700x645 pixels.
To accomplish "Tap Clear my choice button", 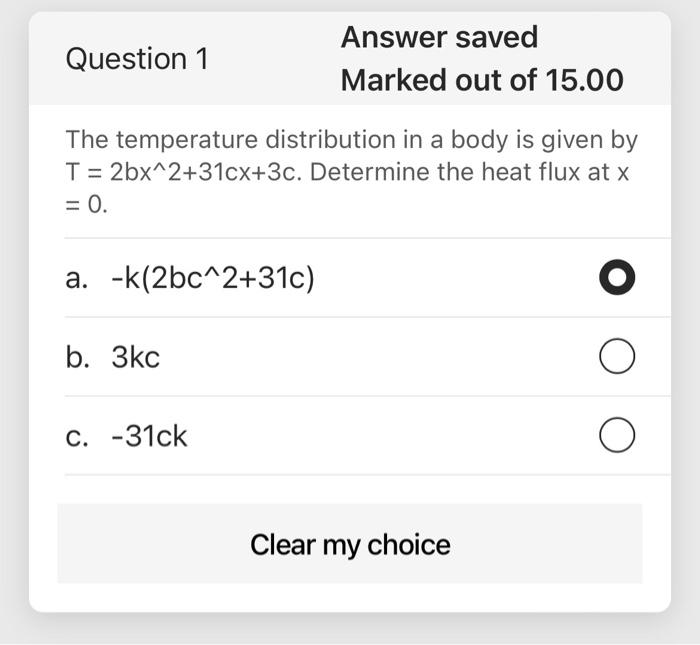I will 350,545.
